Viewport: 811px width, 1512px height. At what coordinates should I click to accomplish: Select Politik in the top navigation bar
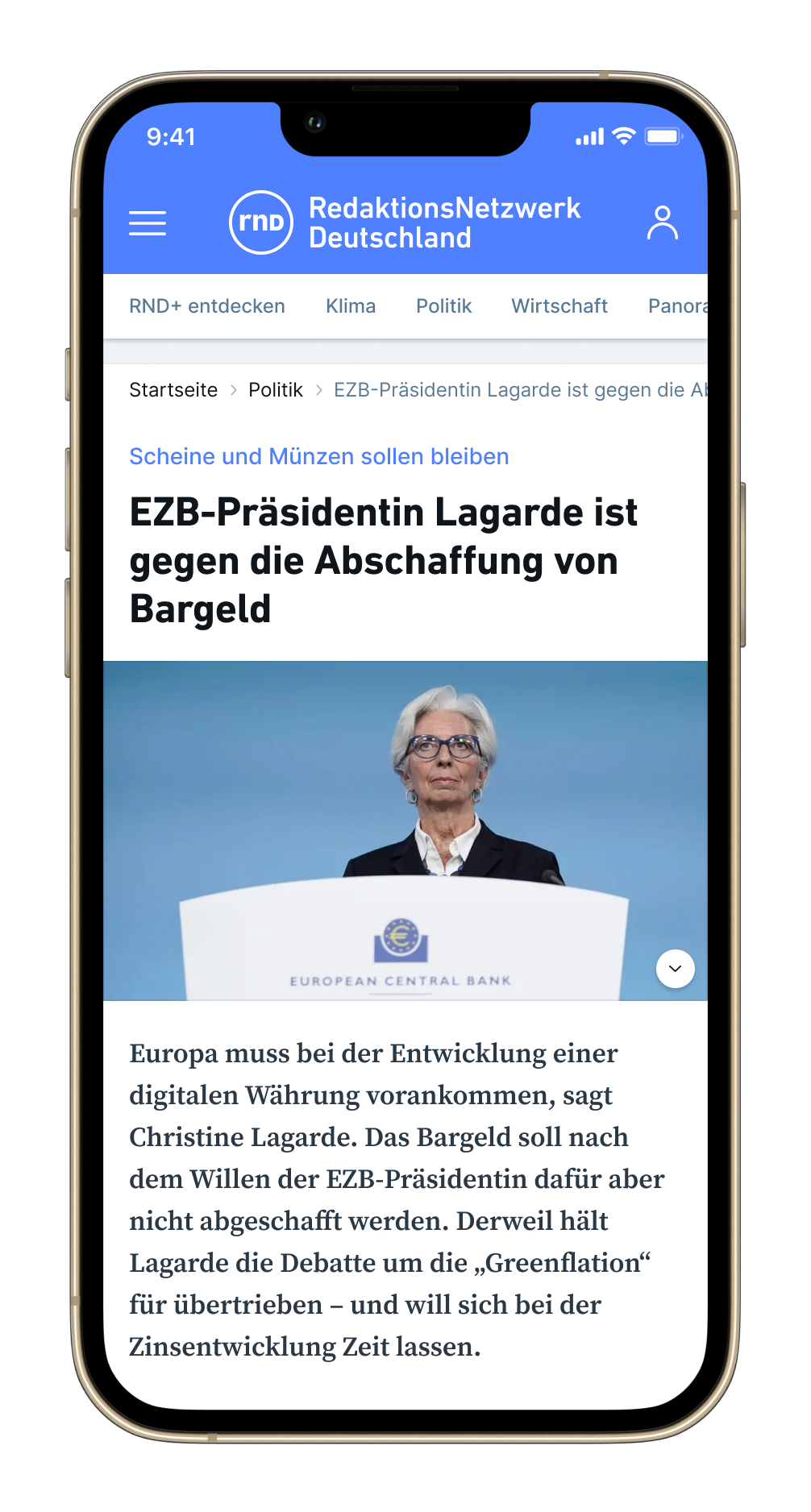point(443,306)
